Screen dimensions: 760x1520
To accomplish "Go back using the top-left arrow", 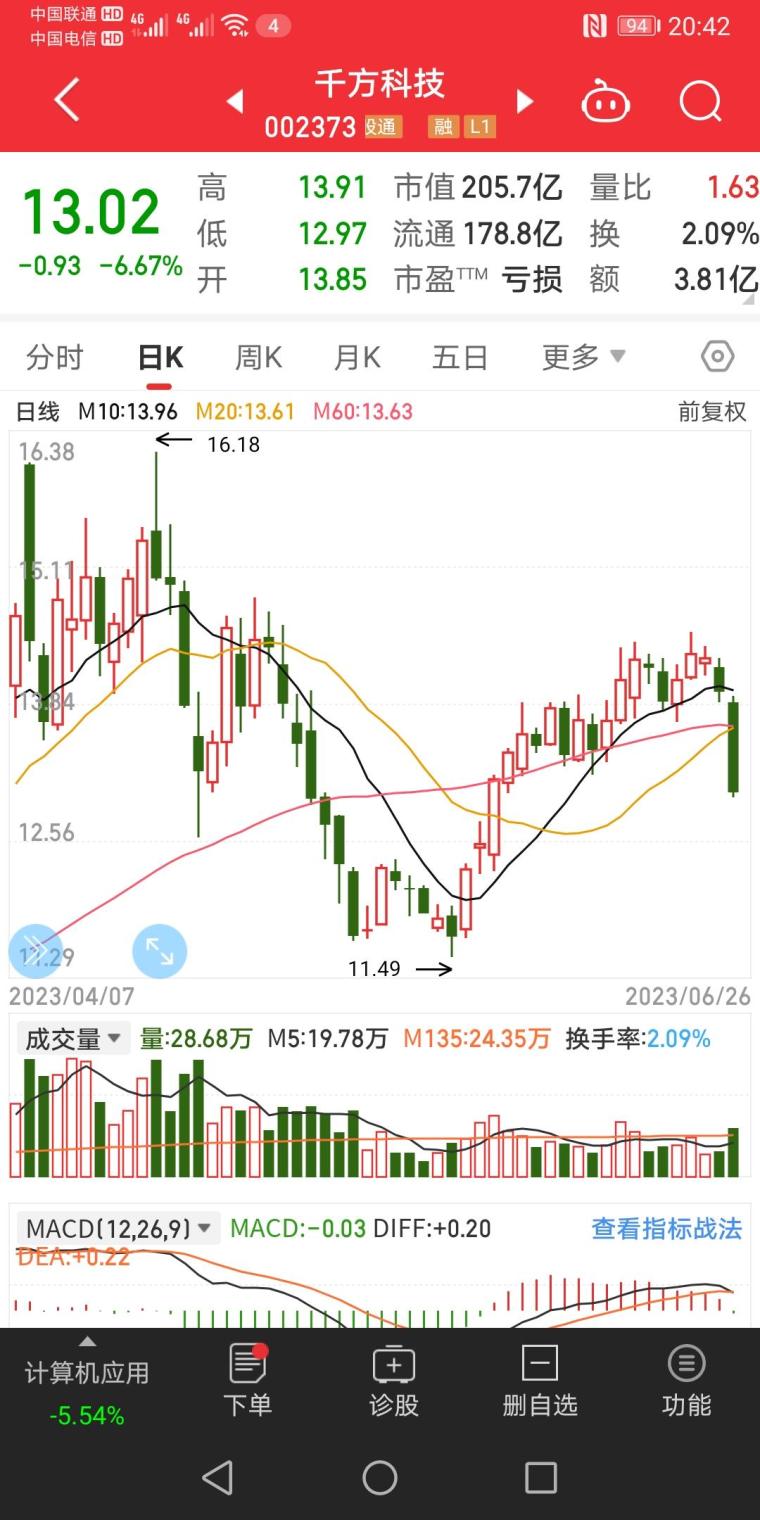I will [x=66, y=101].
